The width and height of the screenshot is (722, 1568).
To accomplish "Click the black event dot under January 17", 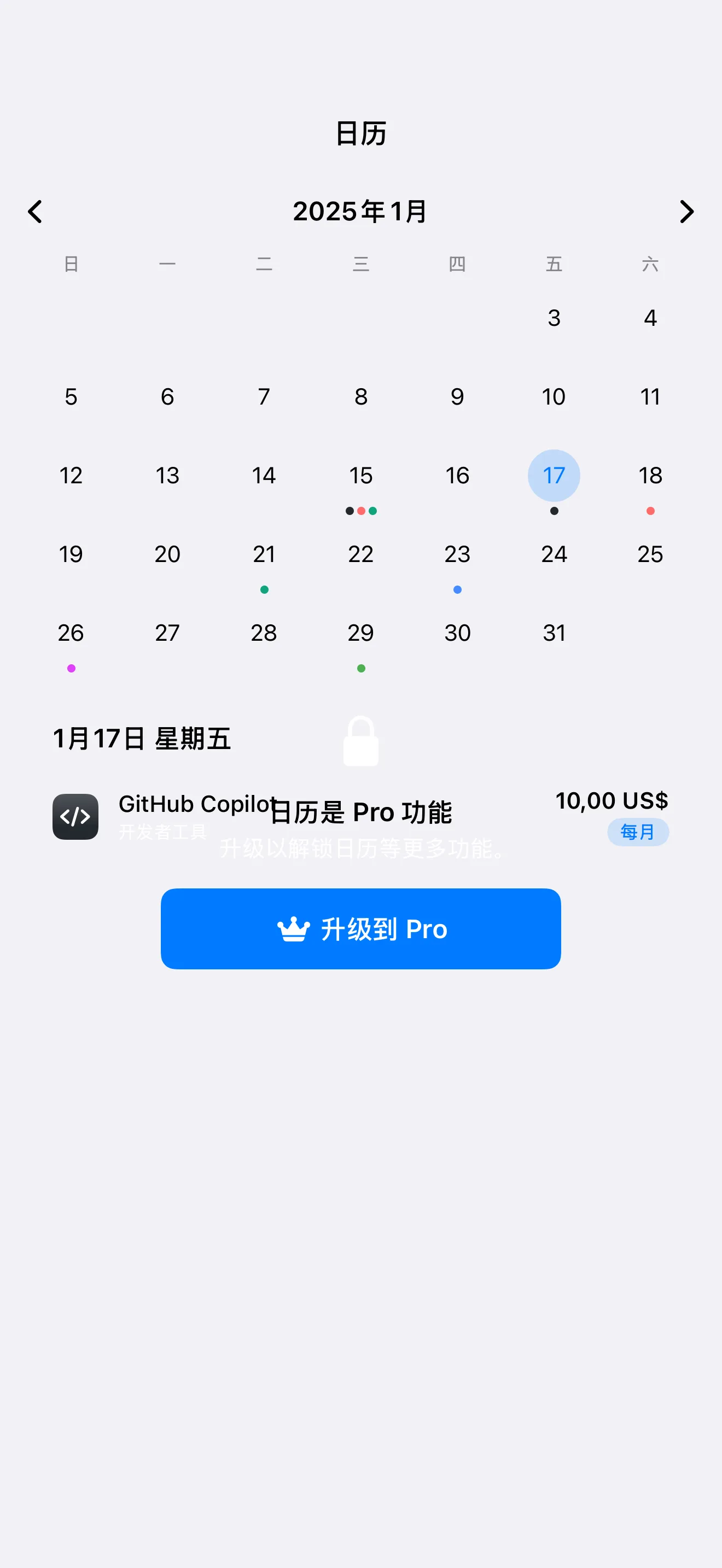I will point(554,511).
